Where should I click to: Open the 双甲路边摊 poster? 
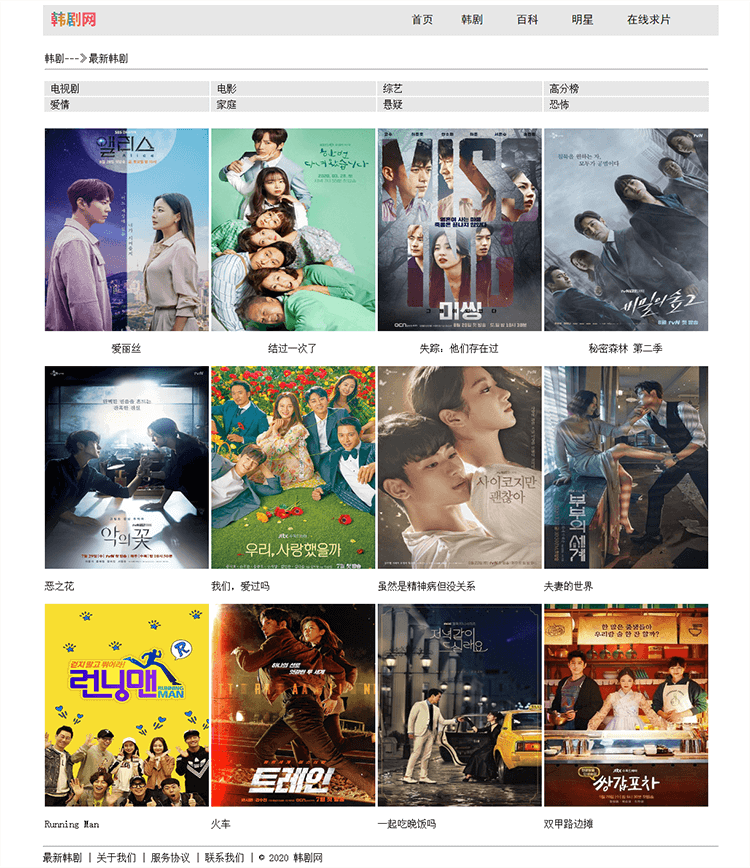[626, 705]
